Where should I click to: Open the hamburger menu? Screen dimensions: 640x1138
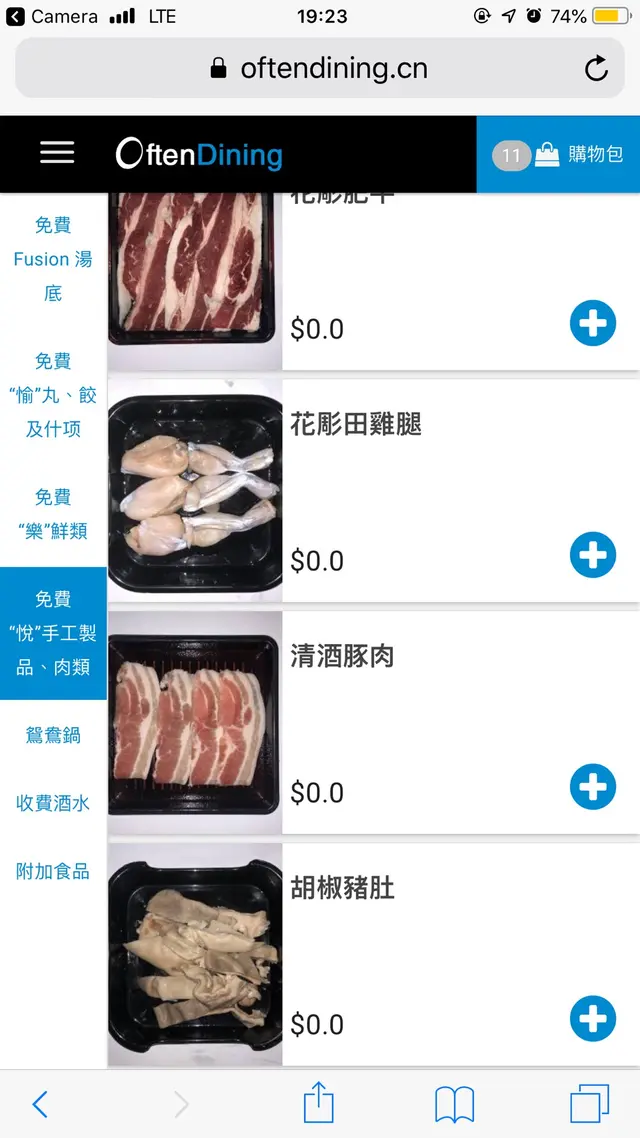click(x=57, y=152)
